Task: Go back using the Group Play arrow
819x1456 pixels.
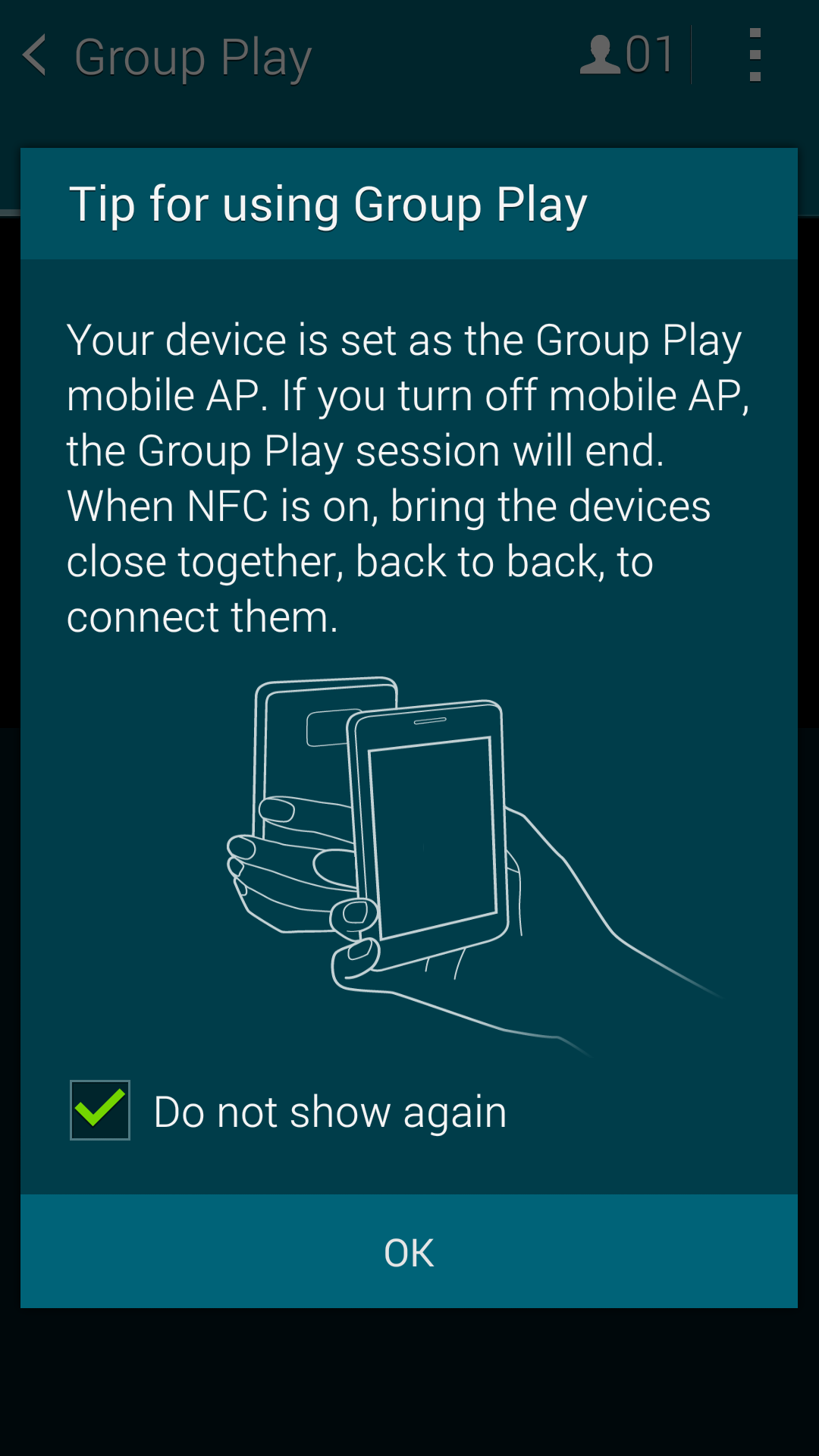Action: [35, 55]
